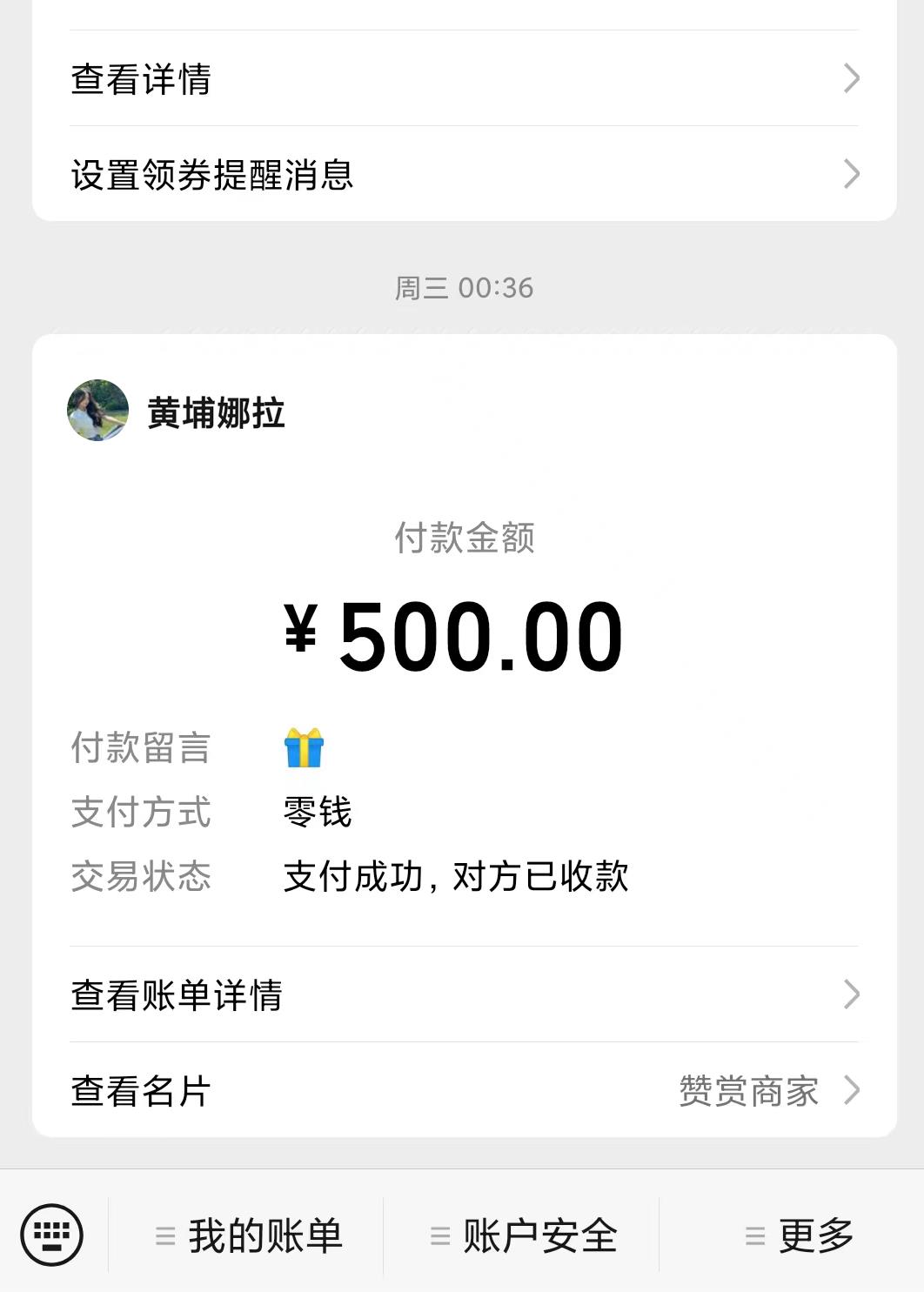The image size is (924, 1292).
Task: Open the 我的账单 menu
Action: point(248,1235)
